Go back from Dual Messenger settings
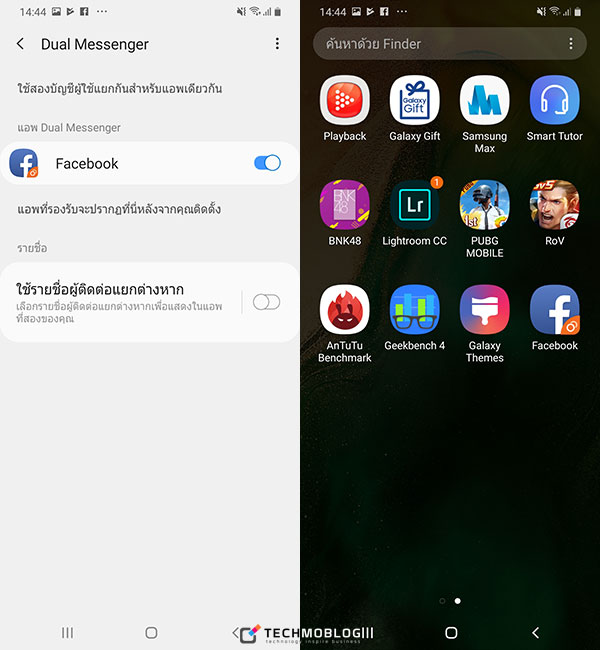This screenshot has height=650, width=600. point(21,44)
